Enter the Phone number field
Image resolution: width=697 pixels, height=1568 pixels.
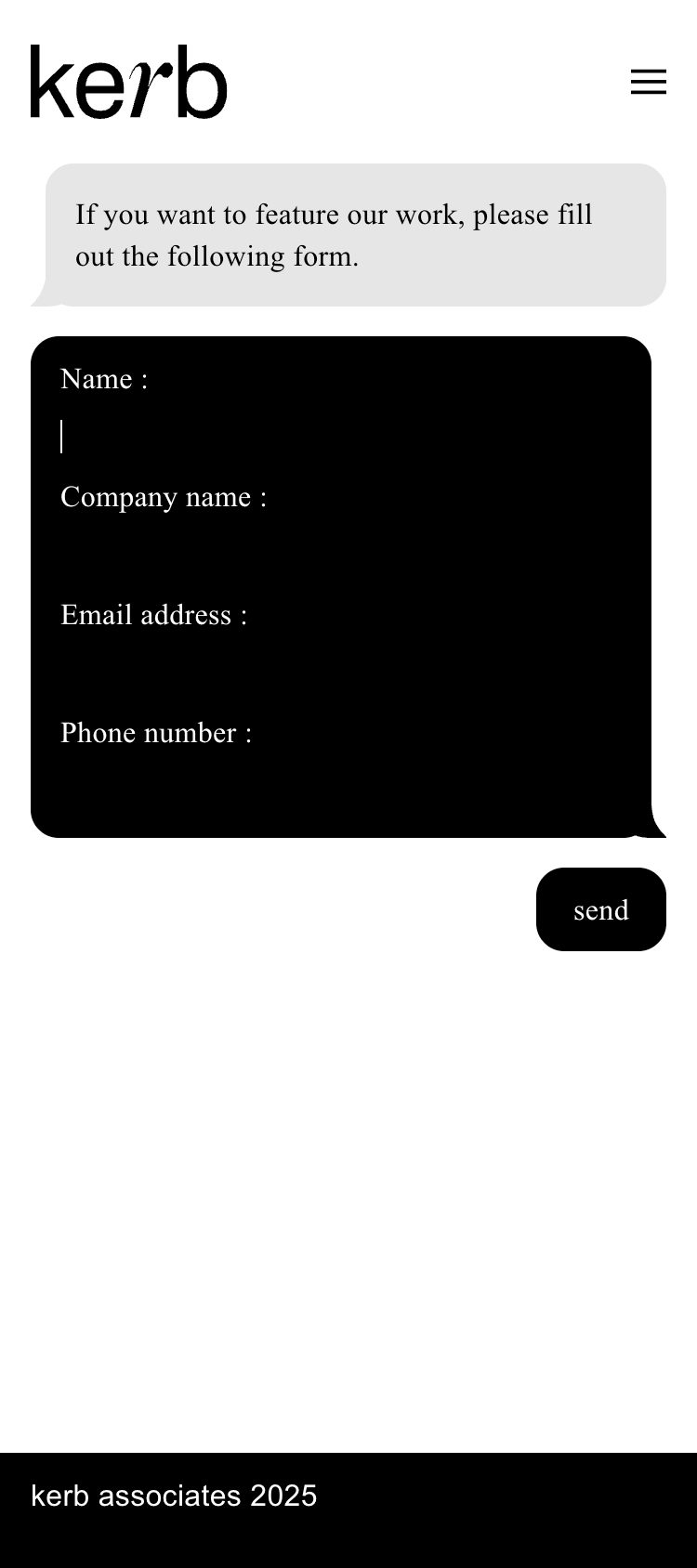click(340, 790)
